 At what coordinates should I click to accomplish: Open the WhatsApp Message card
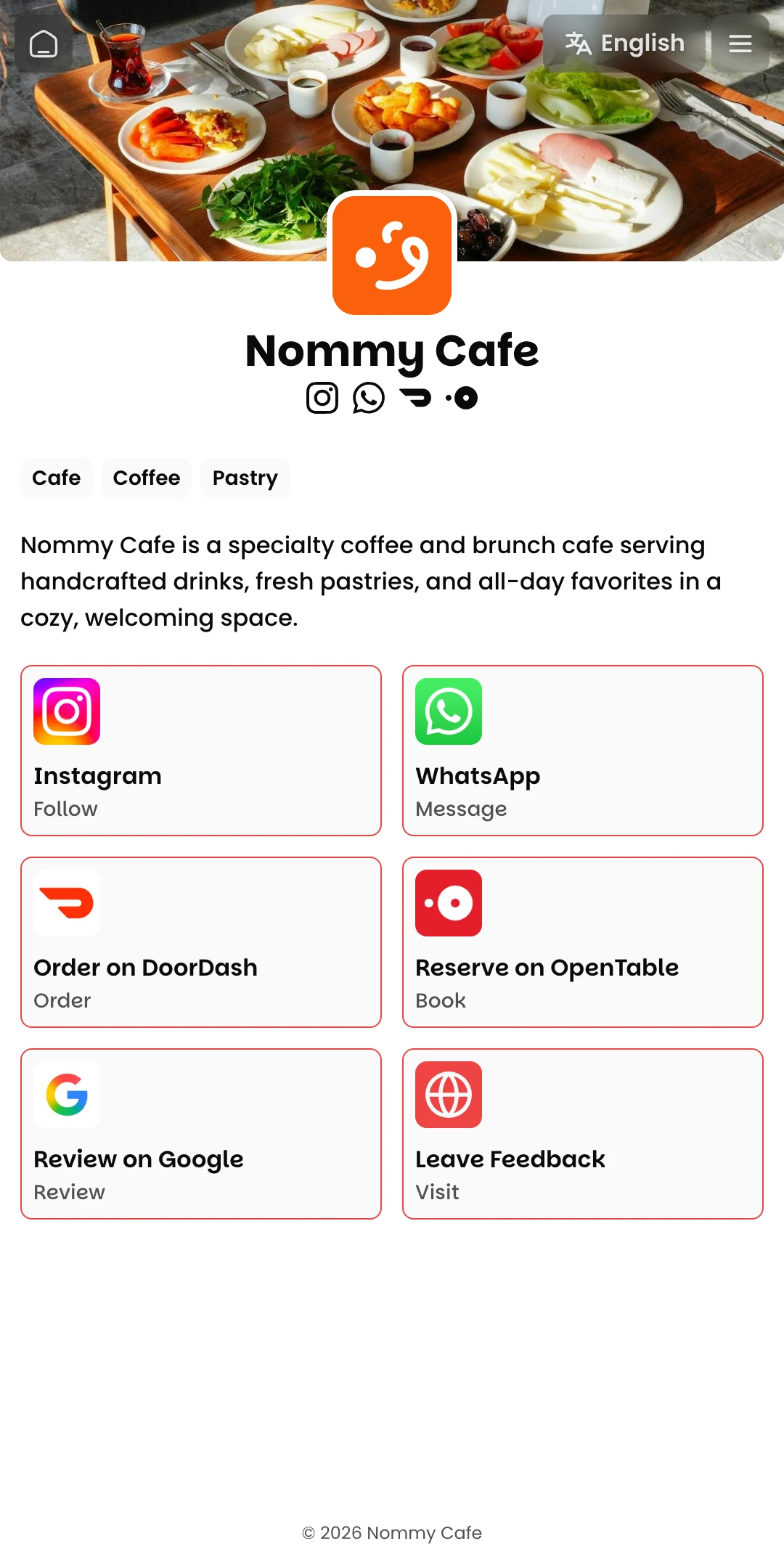click(583, 751)
